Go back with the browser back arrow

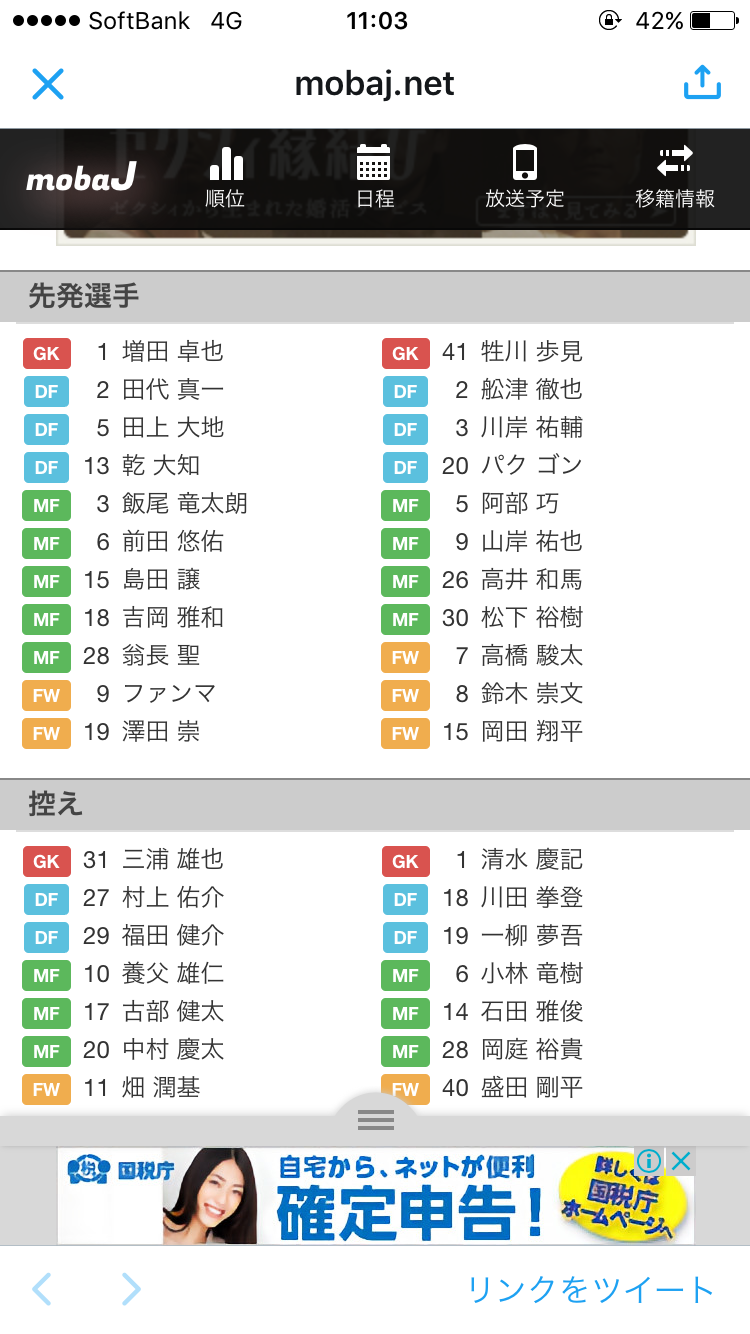(41, 1289)
